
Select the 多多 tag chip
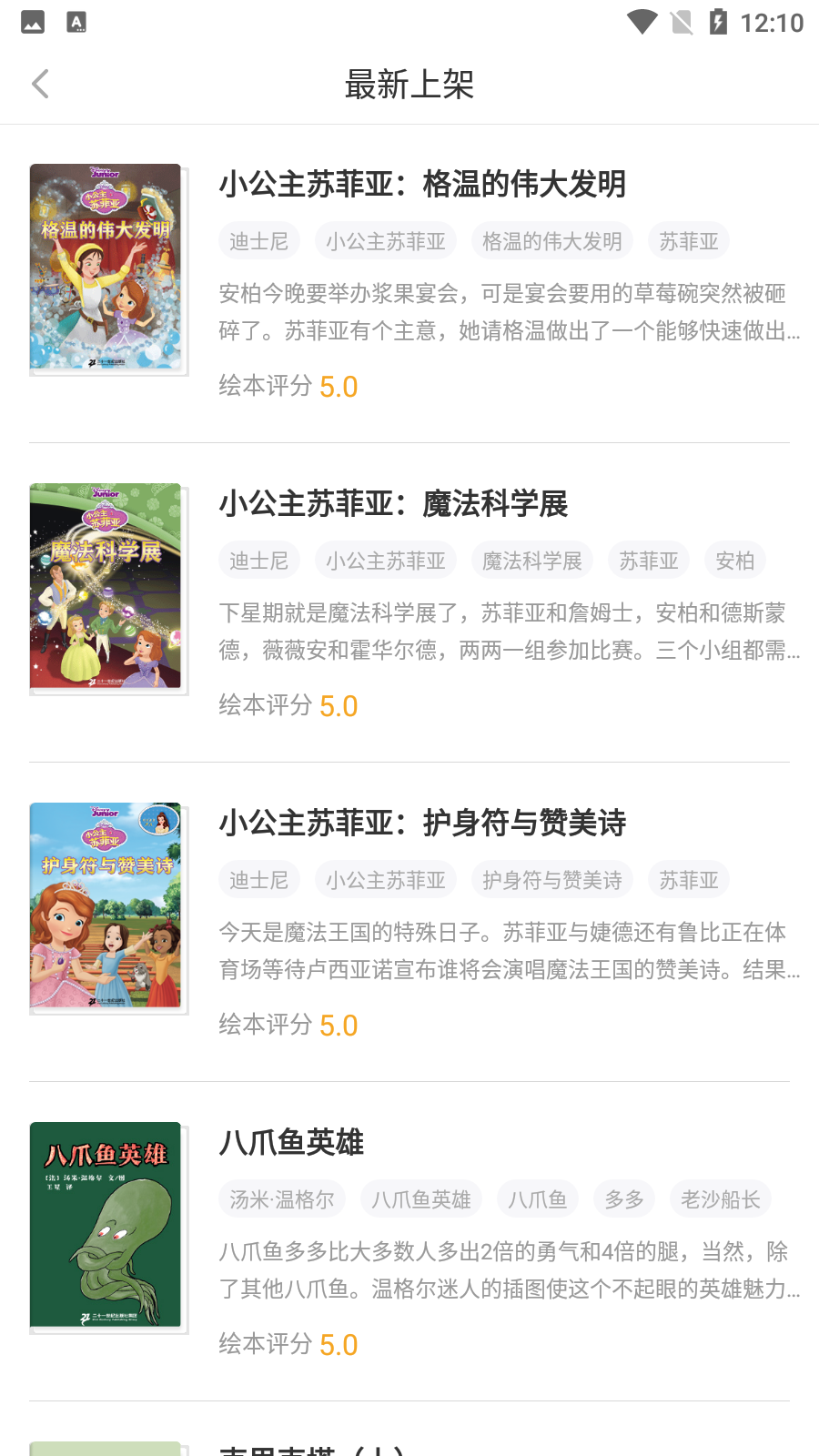coord(624,1200)
